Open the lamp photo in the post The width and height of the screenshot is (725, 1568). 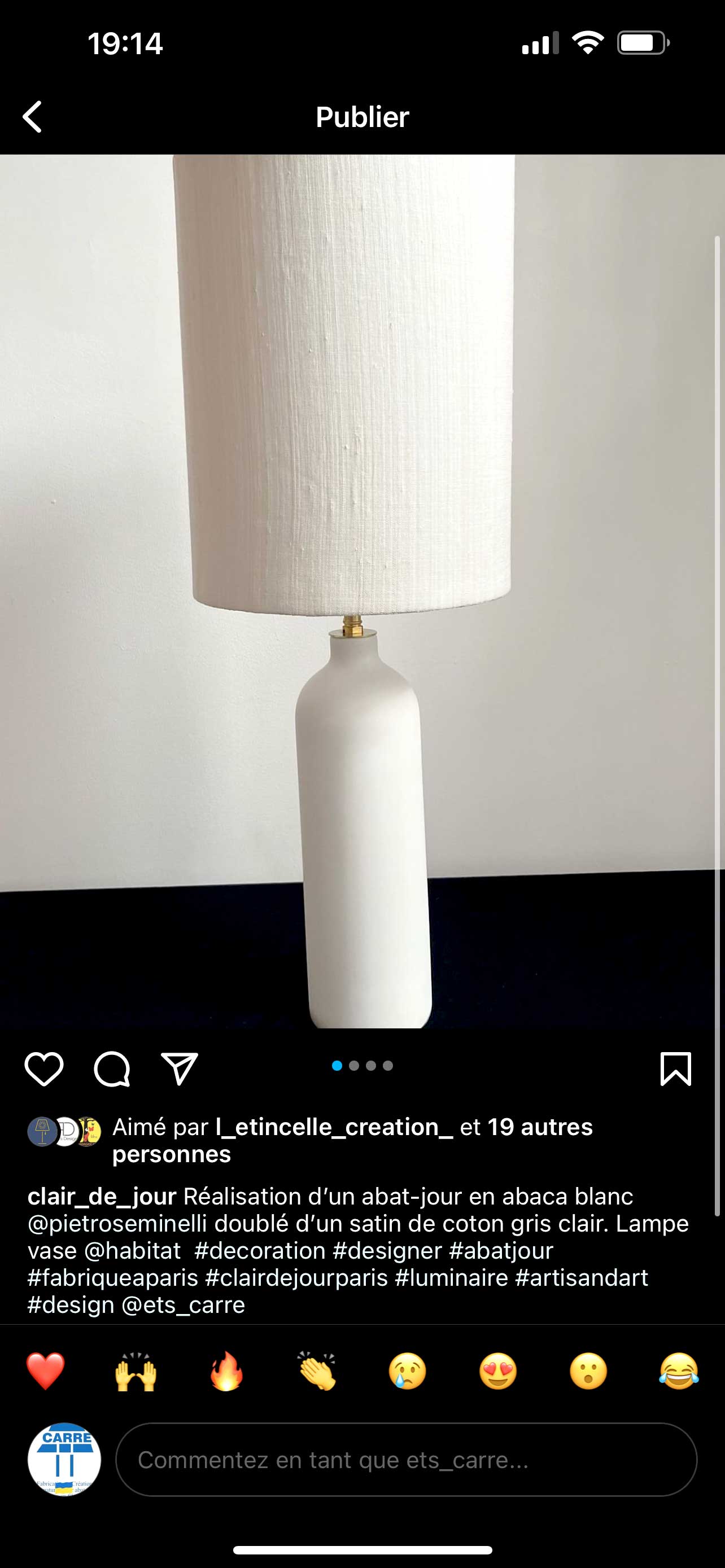pyautogui.click(x=362, y=591)
